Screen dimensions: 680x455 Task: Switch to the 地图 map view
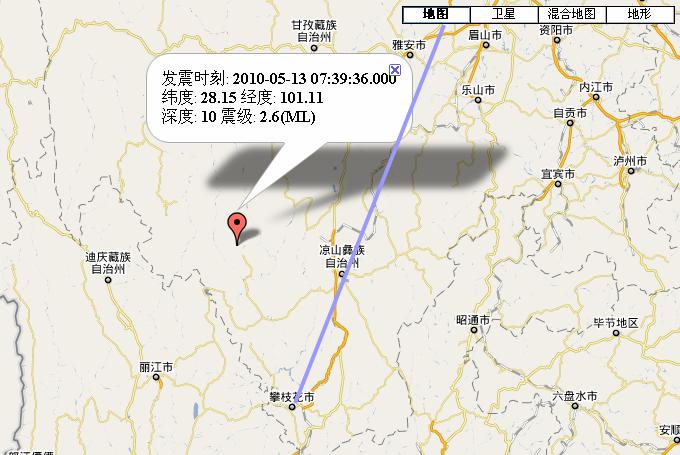coord(437,14)
